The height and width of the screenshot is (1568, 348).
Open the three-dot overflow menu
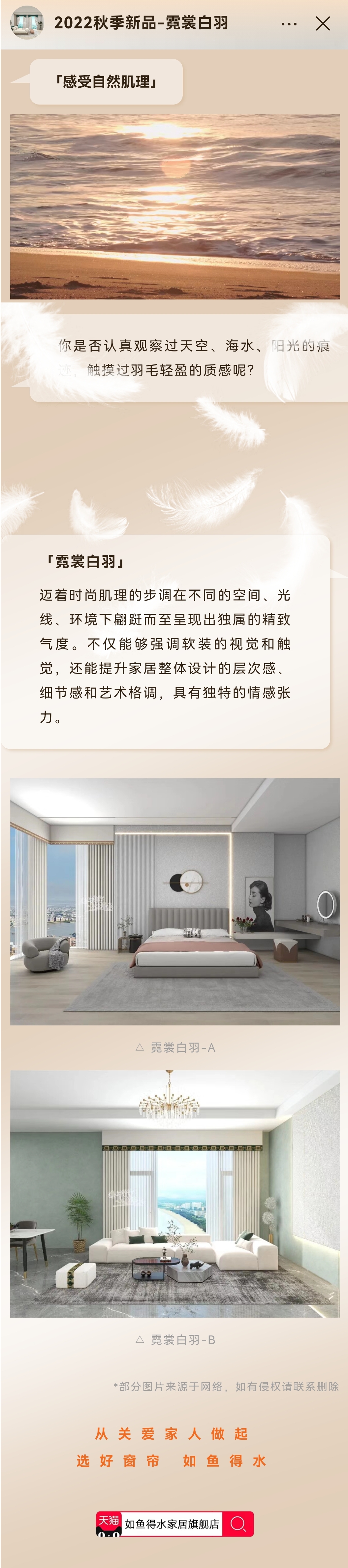click(x=289, y=24)
